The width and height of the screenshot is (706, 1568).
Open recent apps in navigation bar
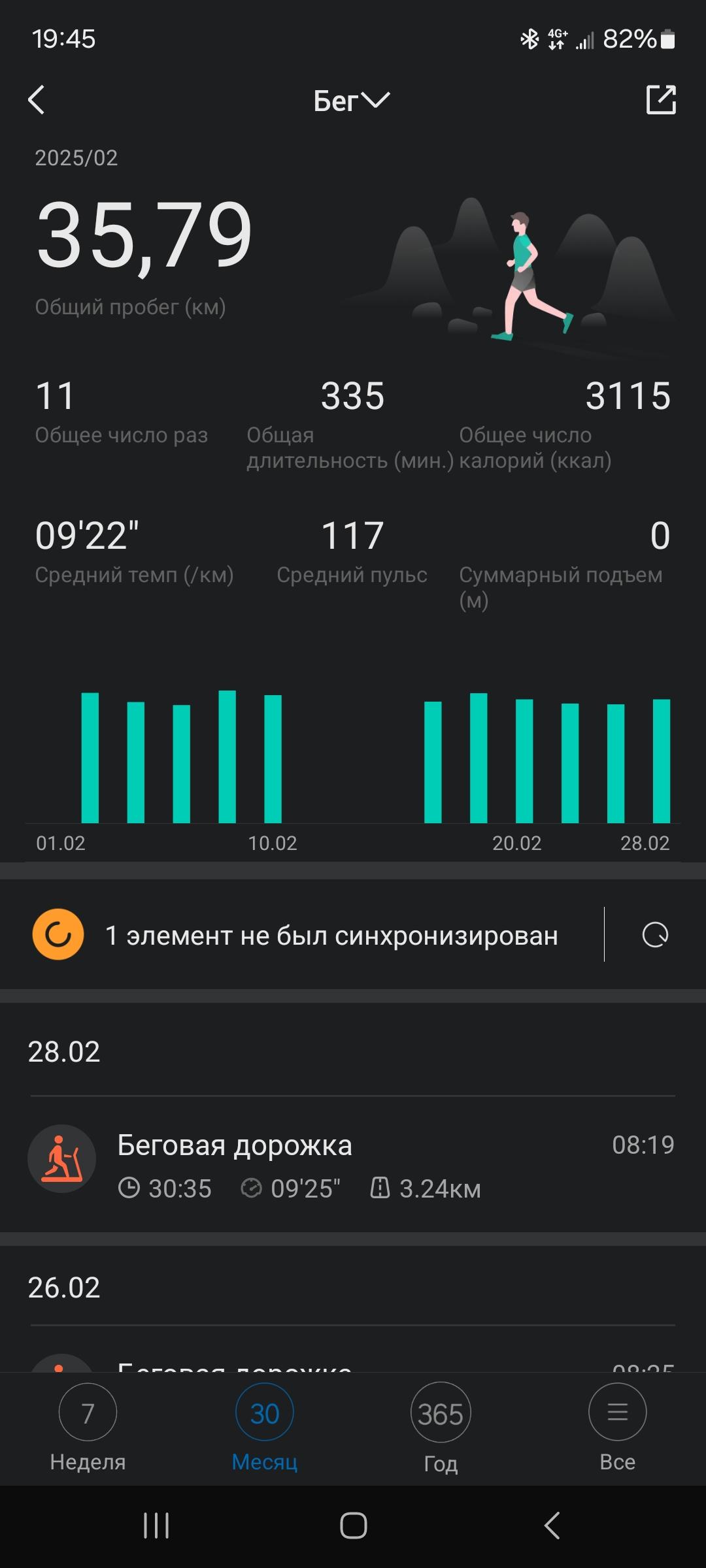click(x=156, y=1526)
